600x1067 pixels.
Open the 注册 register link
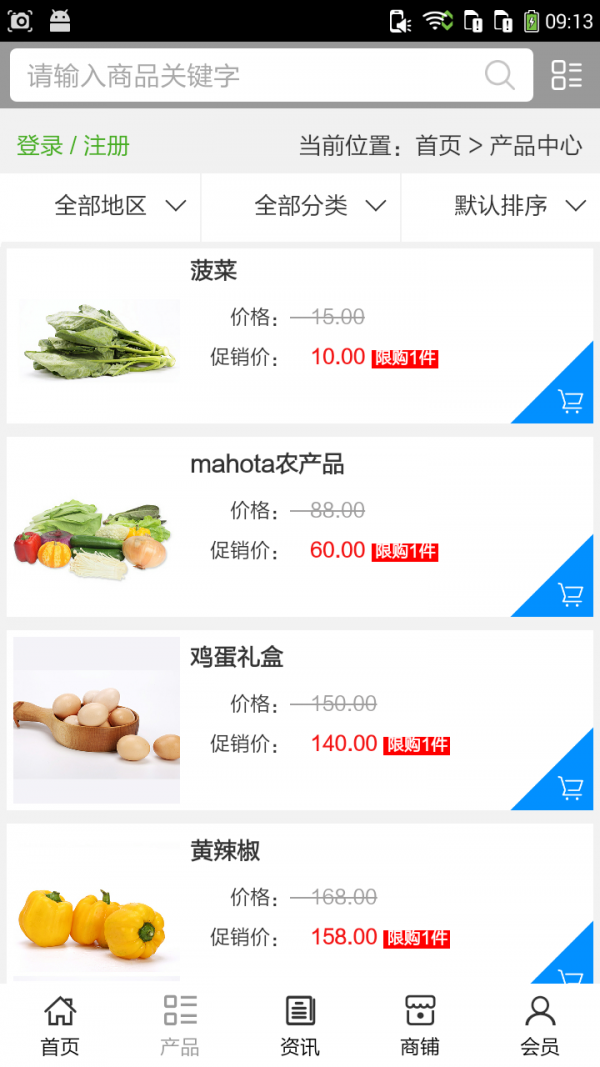[x=107, y=146]
